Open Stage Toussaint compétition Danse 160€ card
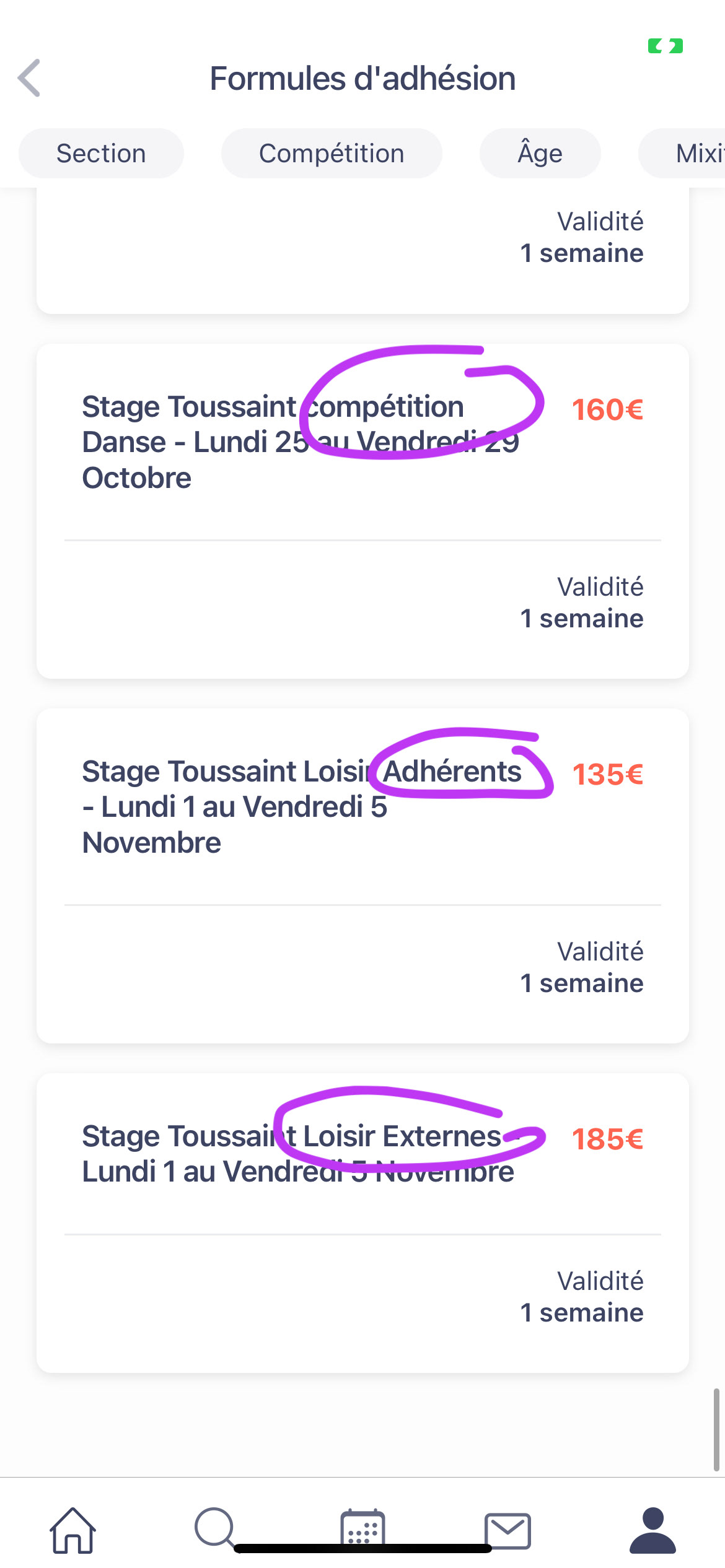 point(362,512)
